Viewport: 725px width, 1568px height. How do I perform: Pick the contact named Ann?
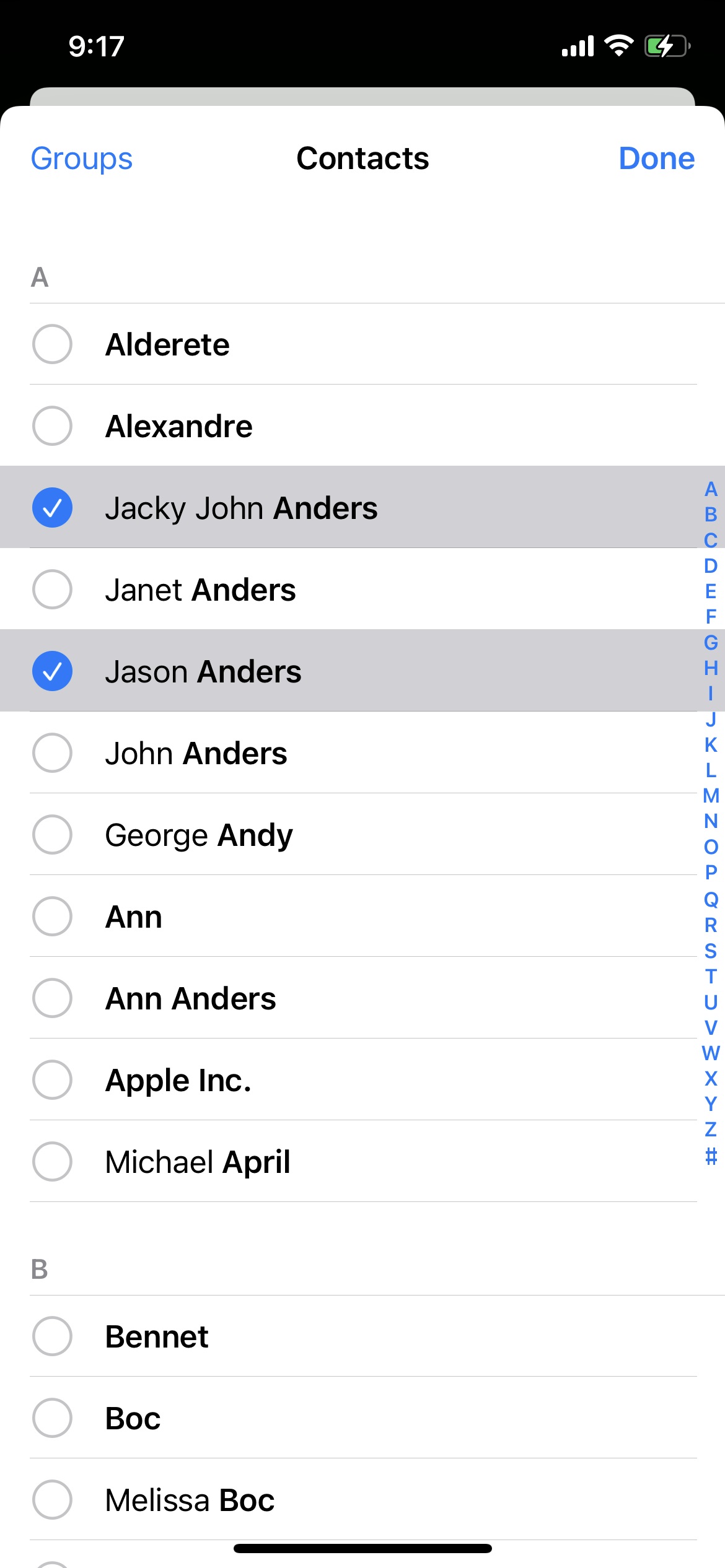[362, 917]
